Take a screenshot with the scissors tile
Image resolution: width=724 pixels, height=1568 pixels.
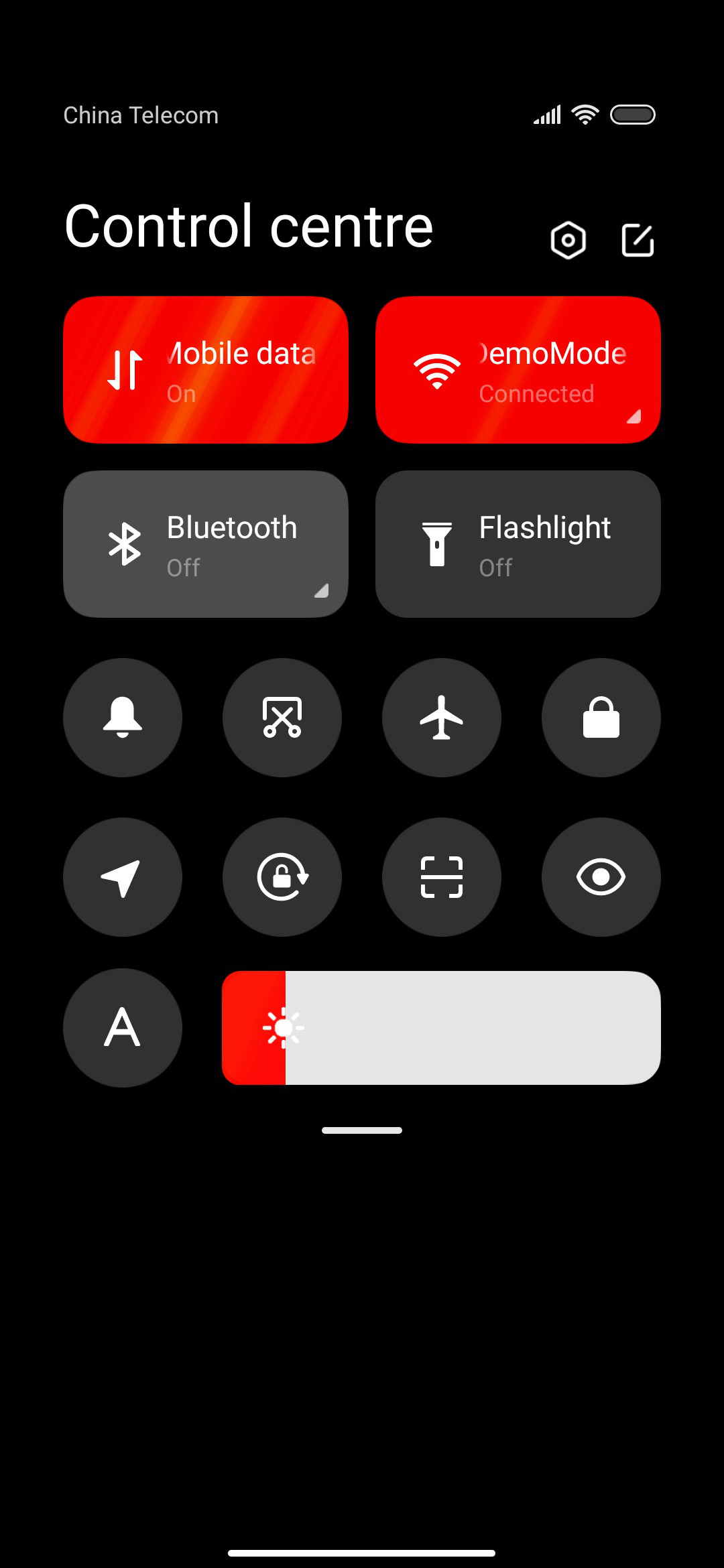pyautogui.click(x=282, y=718)
